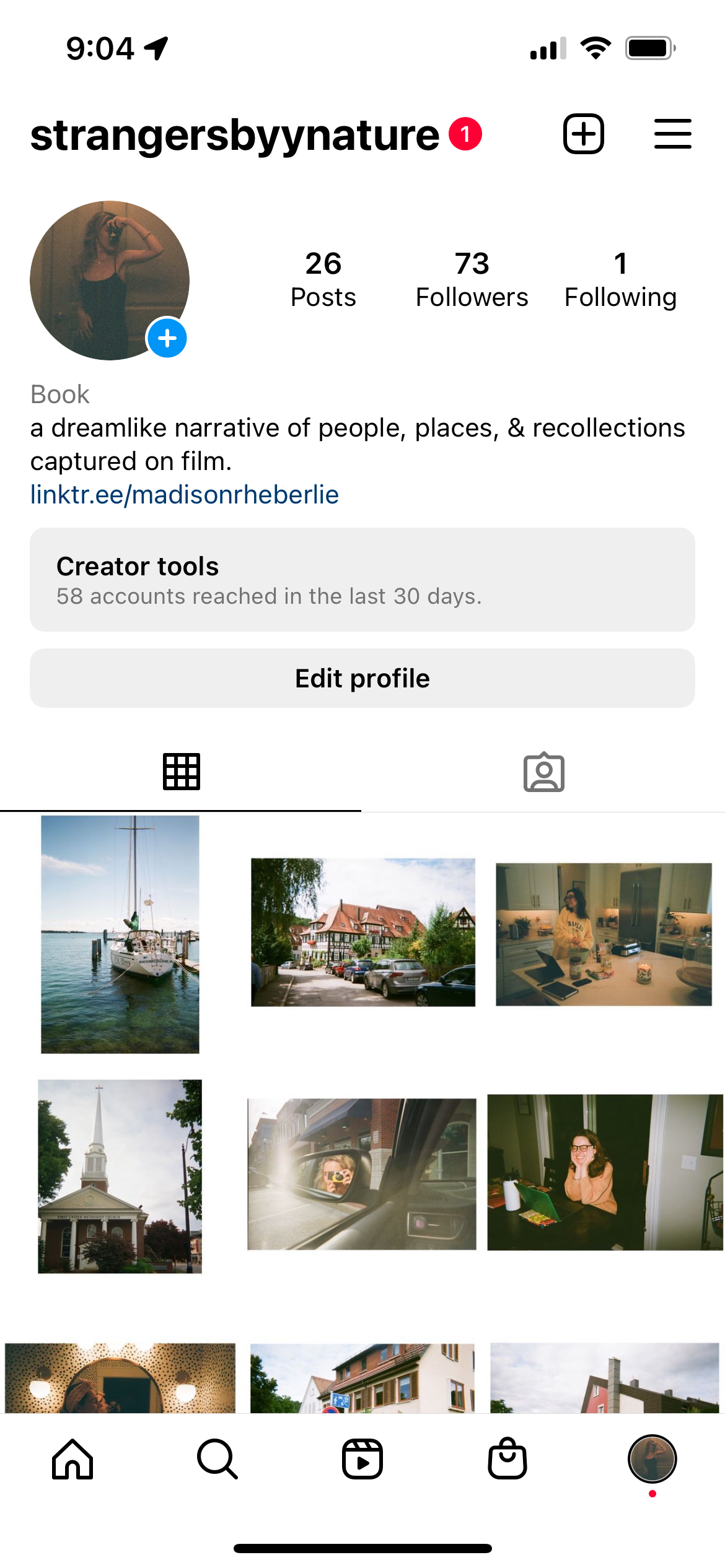Open the car side mirror selfie post
725x1568 pixels.
pos(362,1174)
